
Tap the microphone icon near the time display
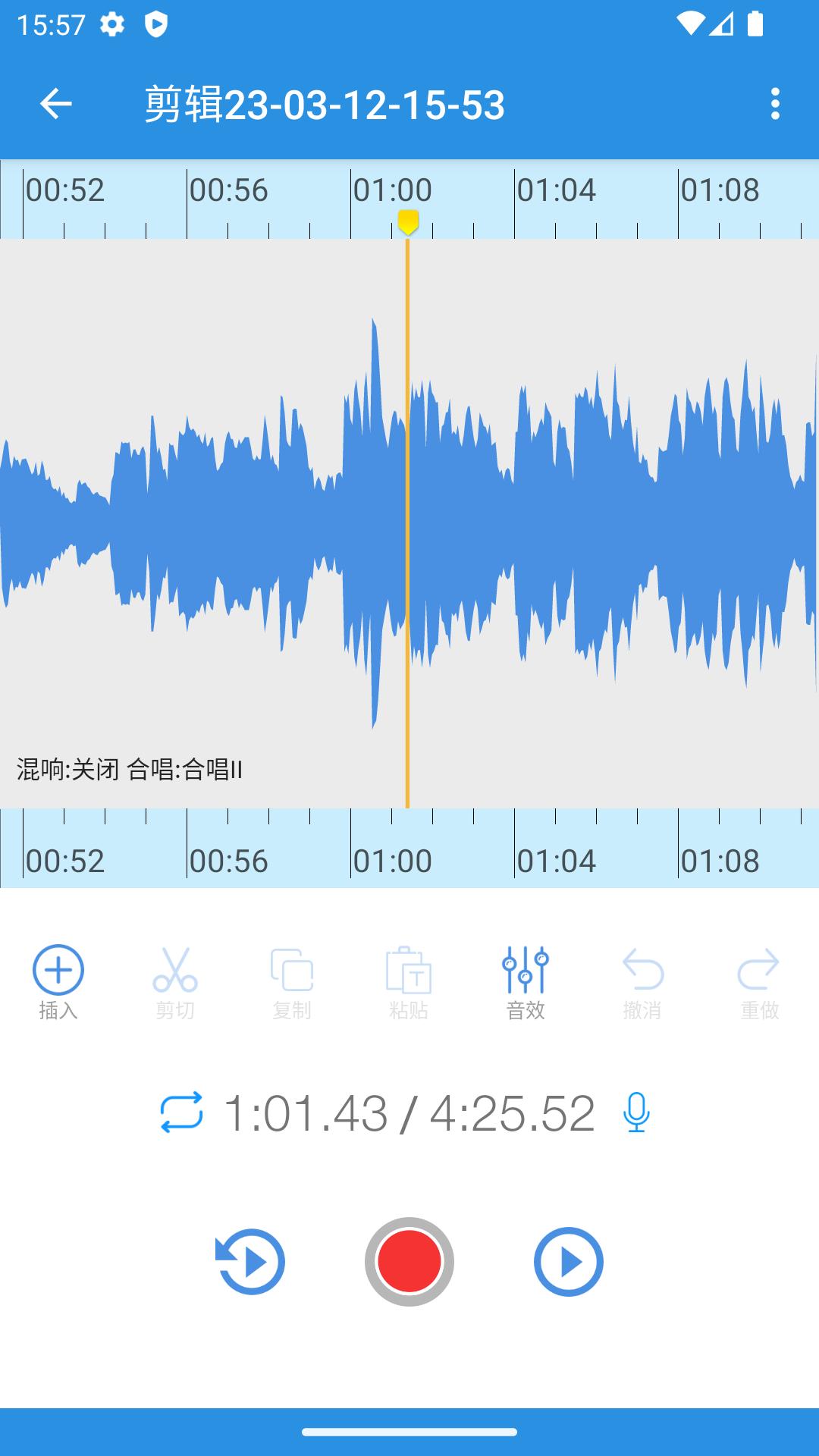pyautogui.click(x=635, y=1112)
